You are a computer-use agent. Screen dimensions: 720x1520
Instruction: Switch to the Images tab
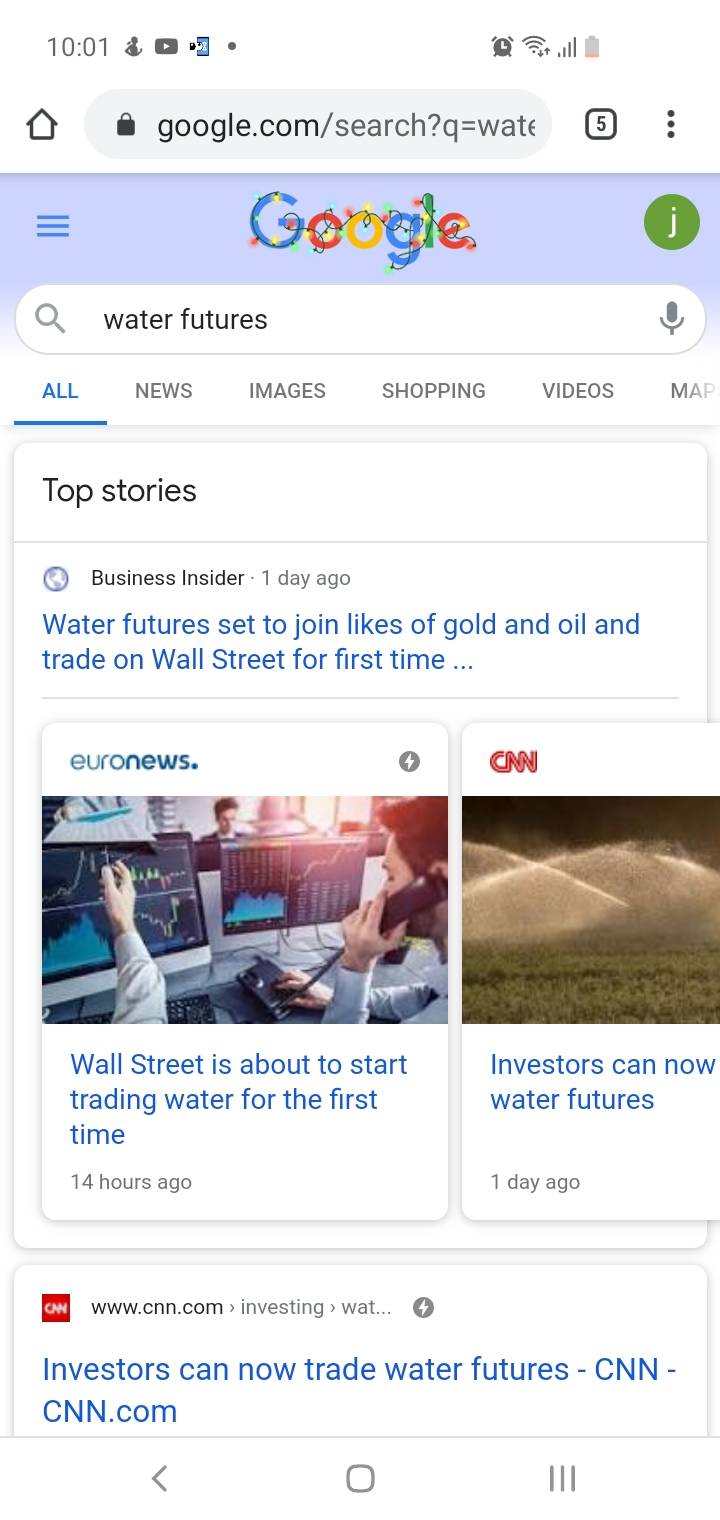[287, 391]
